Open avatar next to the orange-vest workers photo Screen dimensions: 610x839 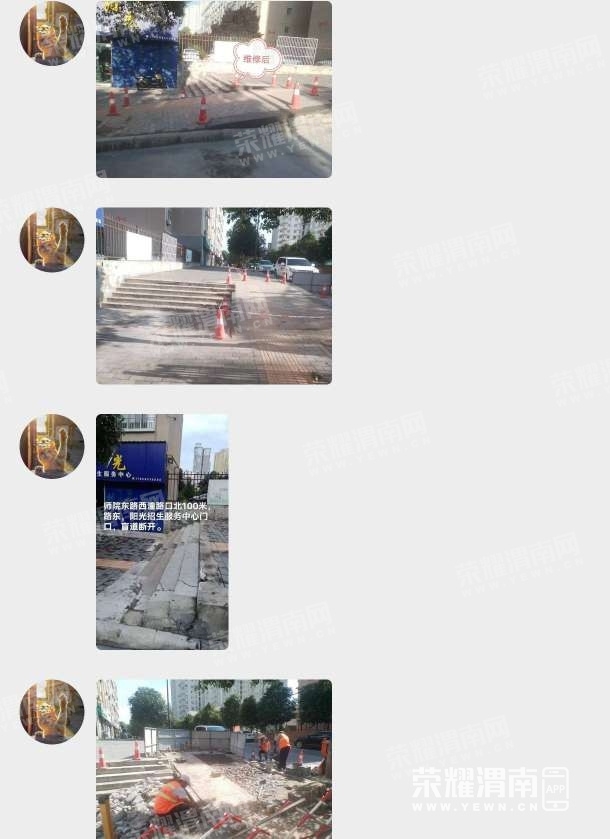pyautogui.click(x=52, y=711)
